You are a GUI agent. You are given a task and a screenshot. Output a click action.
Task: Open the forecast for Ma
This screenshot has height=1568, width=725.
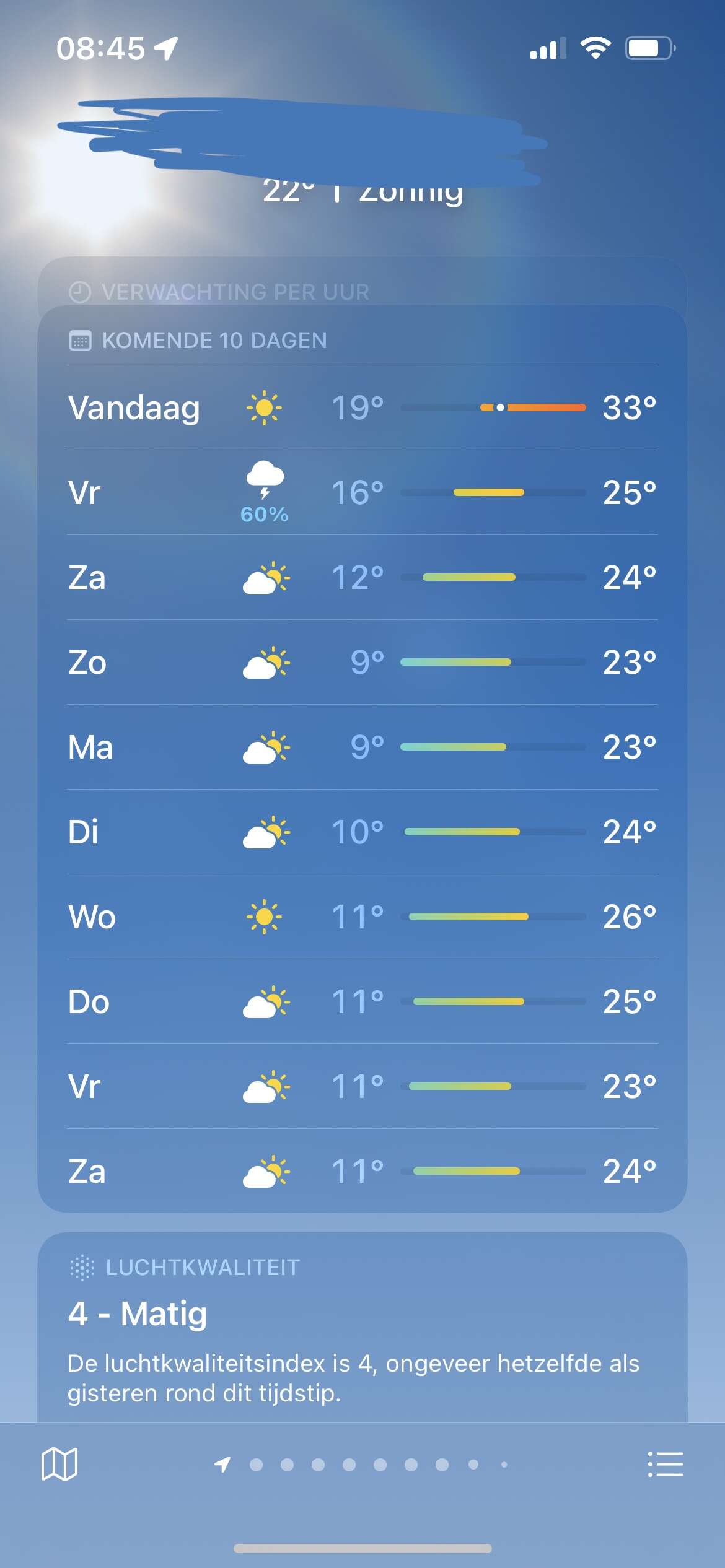click(362, 747)
